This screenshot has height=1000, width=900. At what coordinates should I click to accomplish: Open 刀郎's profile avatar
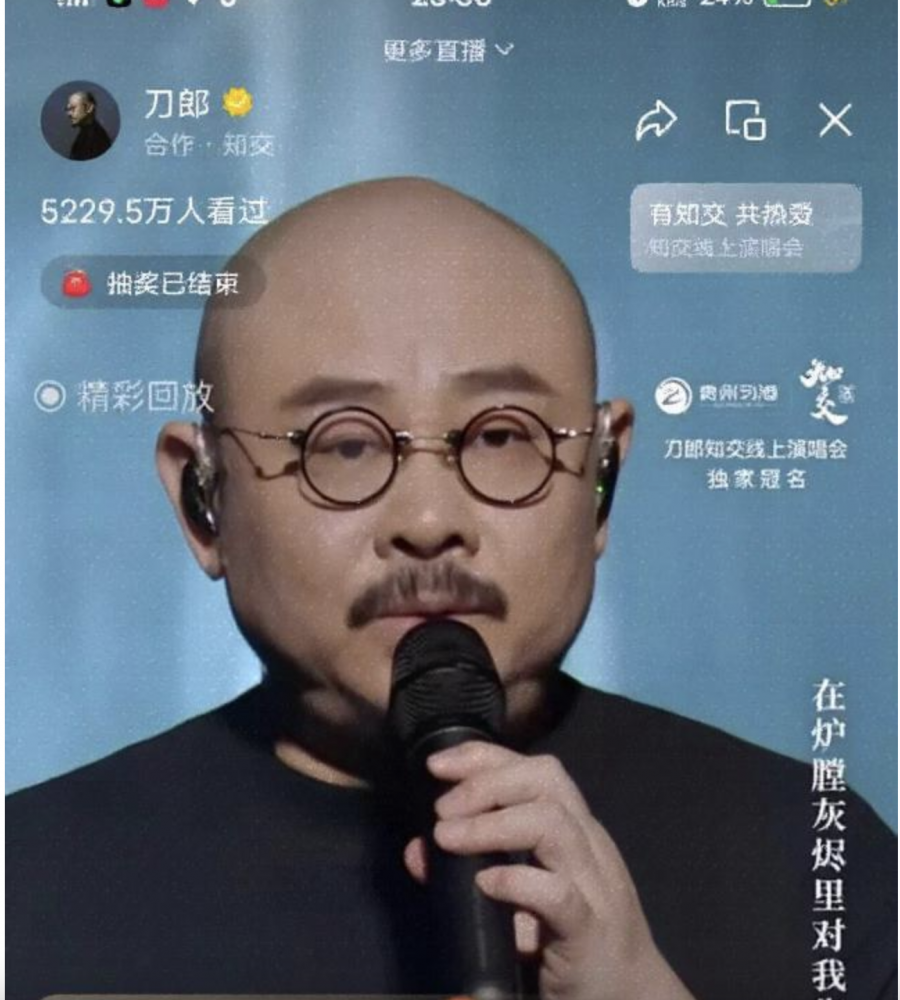pyautogui.click(x=80, y=121)
